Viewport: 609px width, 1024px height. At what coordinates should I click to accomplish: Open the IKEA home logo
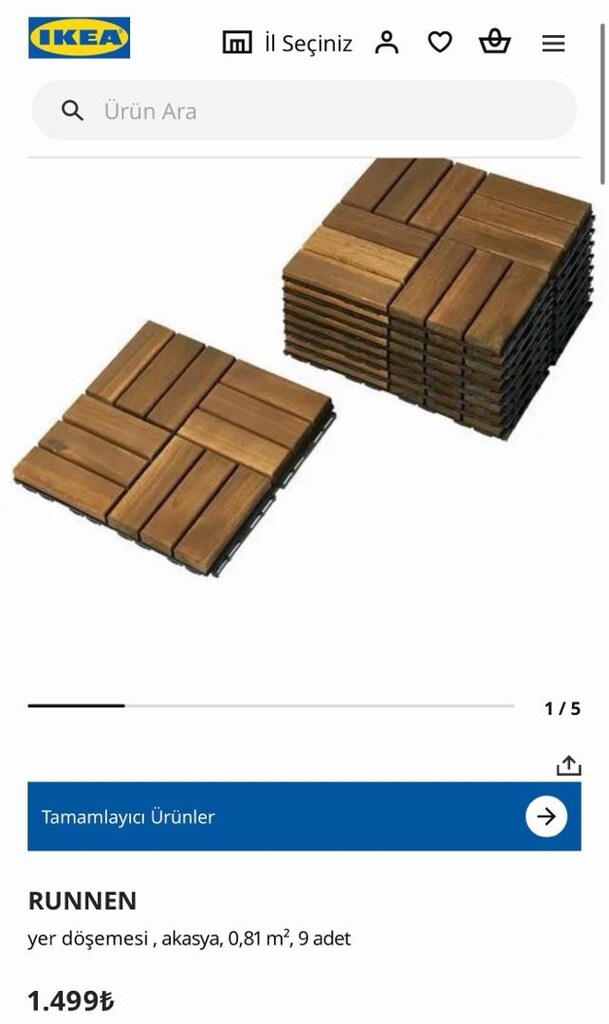pyautogui.click(x=79, y=38)
